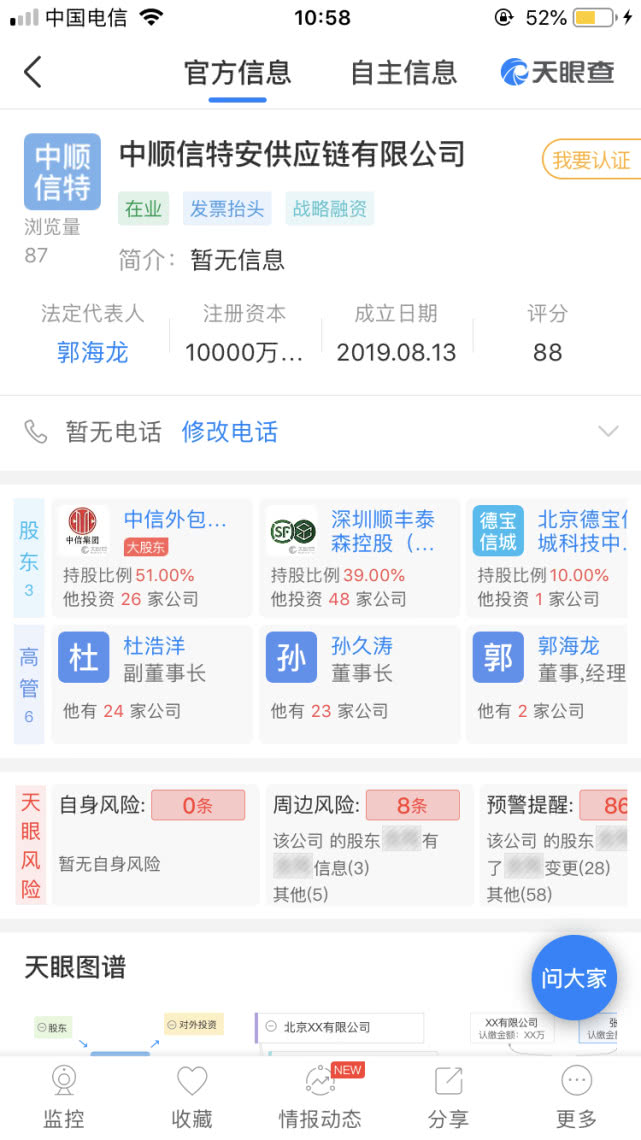This screenshot has width=641, height=1140.
Task: Add company to 收藏 favorites
Action: 191,1097
